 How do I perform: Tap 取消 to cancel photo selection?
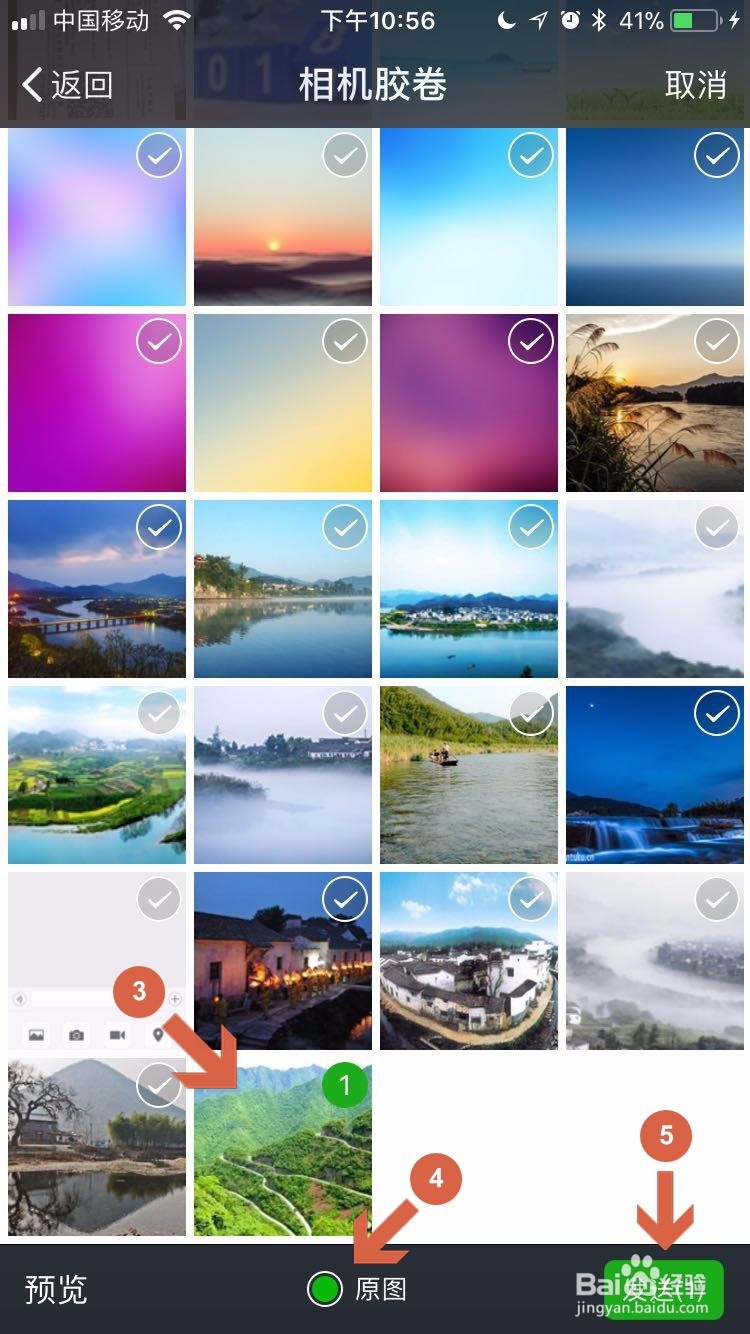click(694, 84)
